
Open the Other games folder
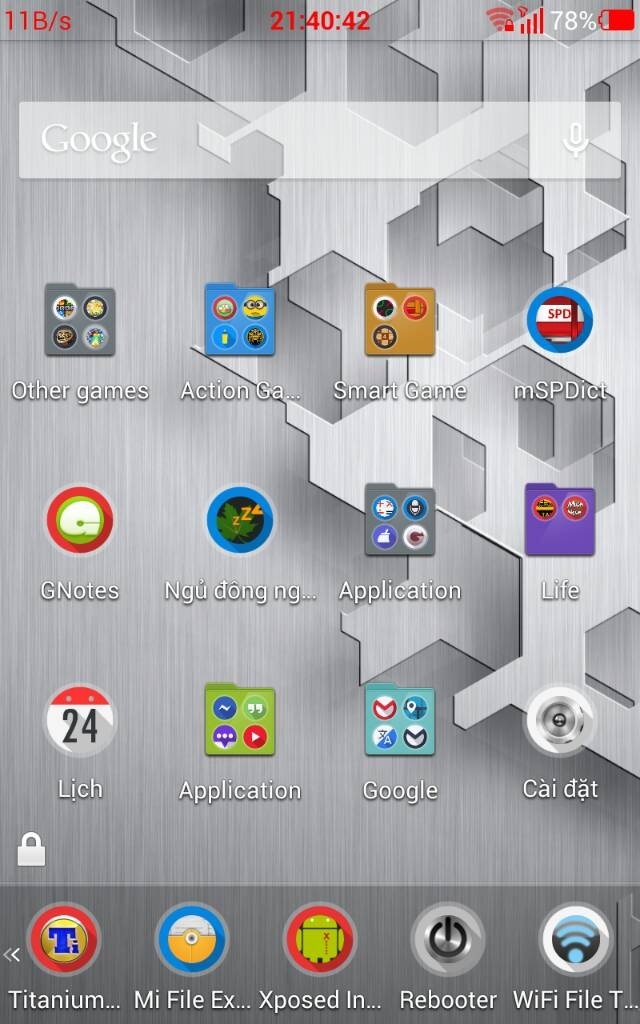coord(80,321)
